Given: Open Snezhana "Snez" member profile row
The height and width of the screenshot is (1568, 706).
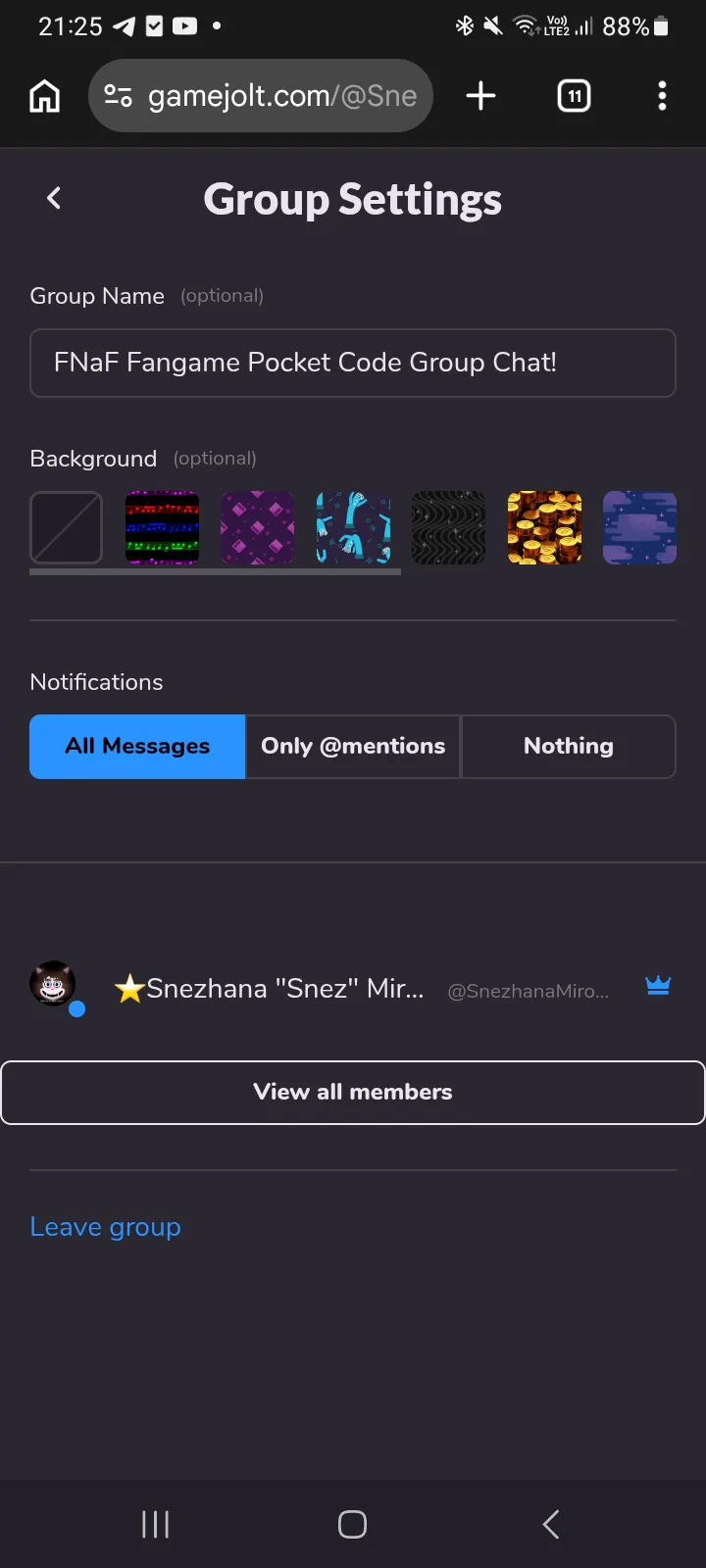Looking at the screenshot, I should 284,988.
